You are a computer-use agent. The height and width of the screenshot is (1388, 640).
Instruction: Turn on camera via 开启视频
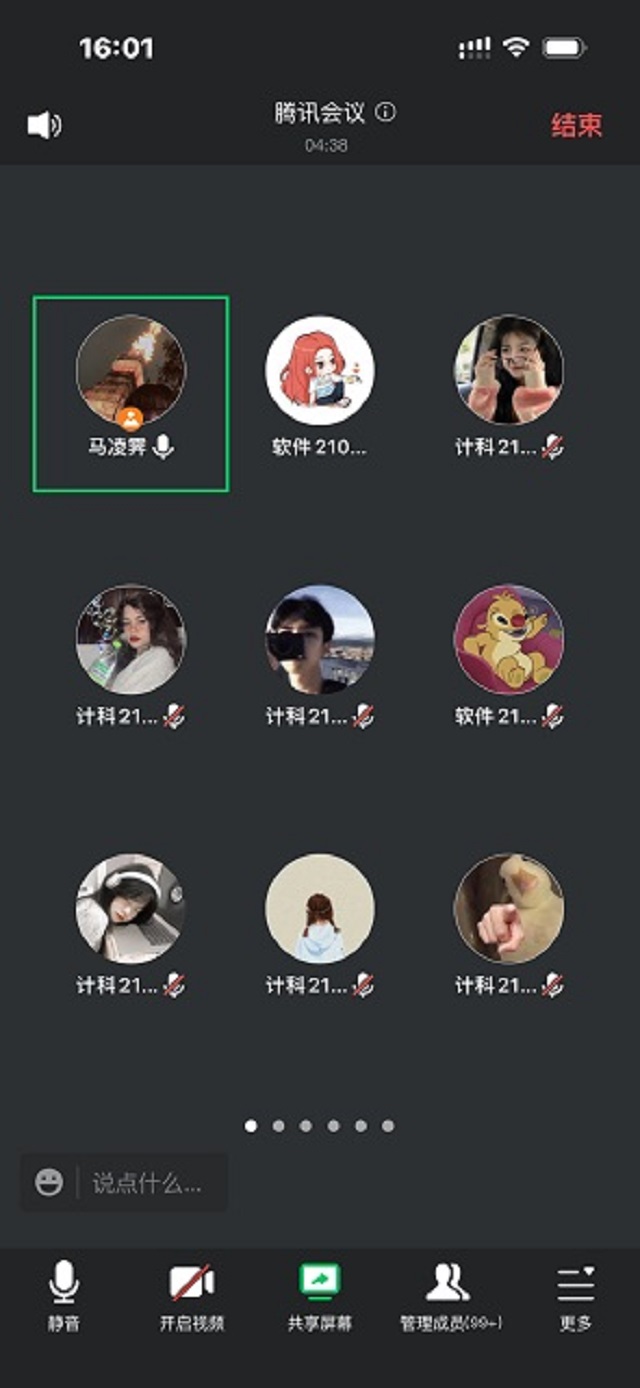coord(192,1295)
